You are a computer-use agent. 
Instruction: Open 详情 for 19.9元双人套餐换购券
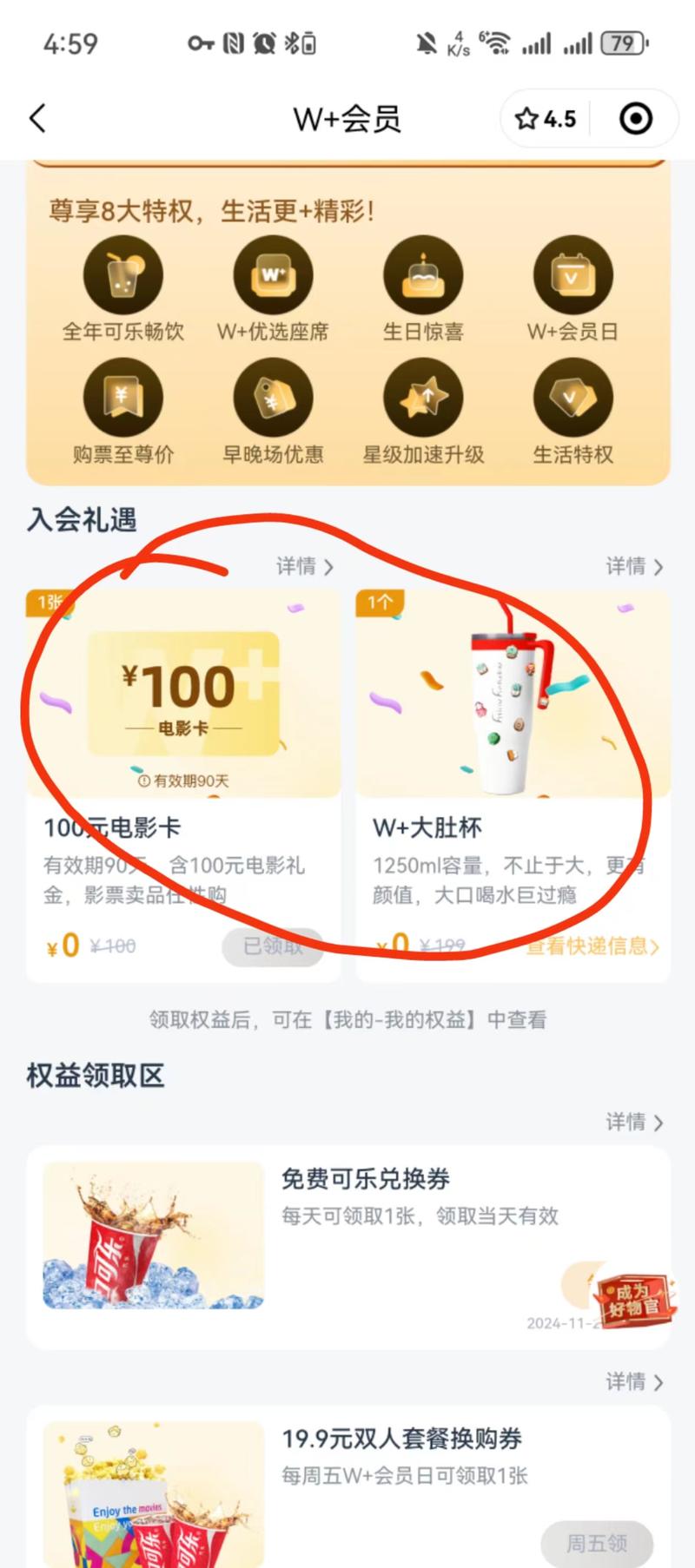point(633,1382)
